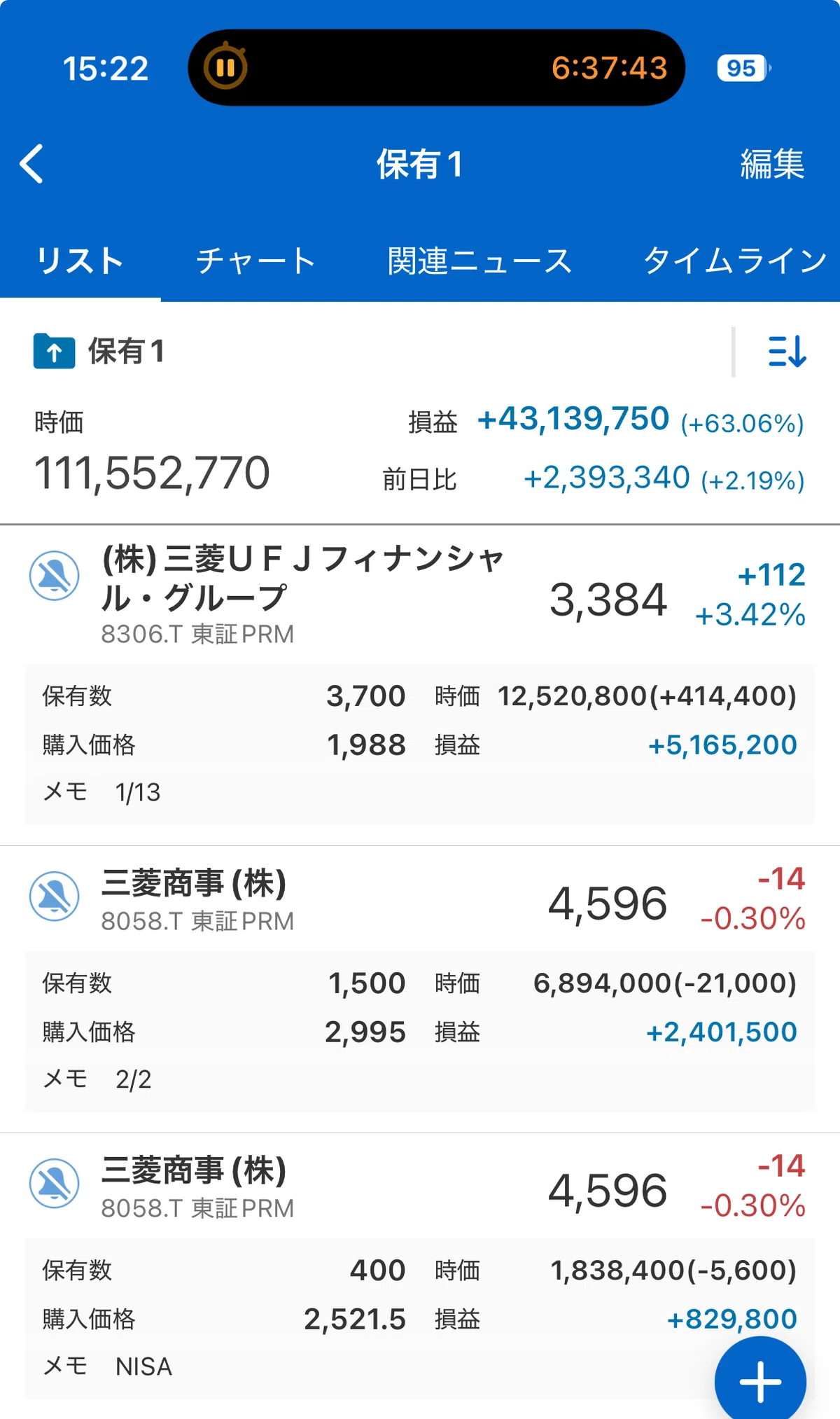Toggle alert bell for 三菱UFJフィナンシャル・グループ
840x1419 pixels.
point(54,576)
